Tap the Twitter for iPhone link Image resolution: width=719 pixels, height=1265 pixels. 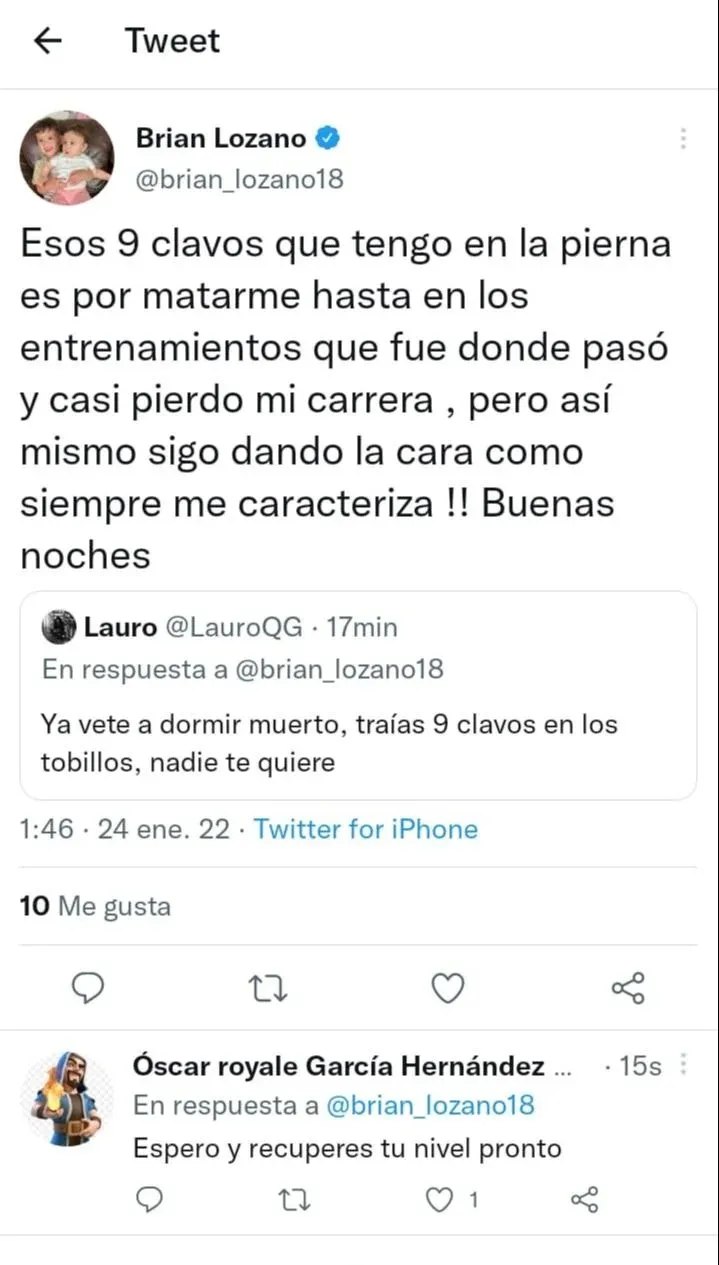click(x=365, y=829)
